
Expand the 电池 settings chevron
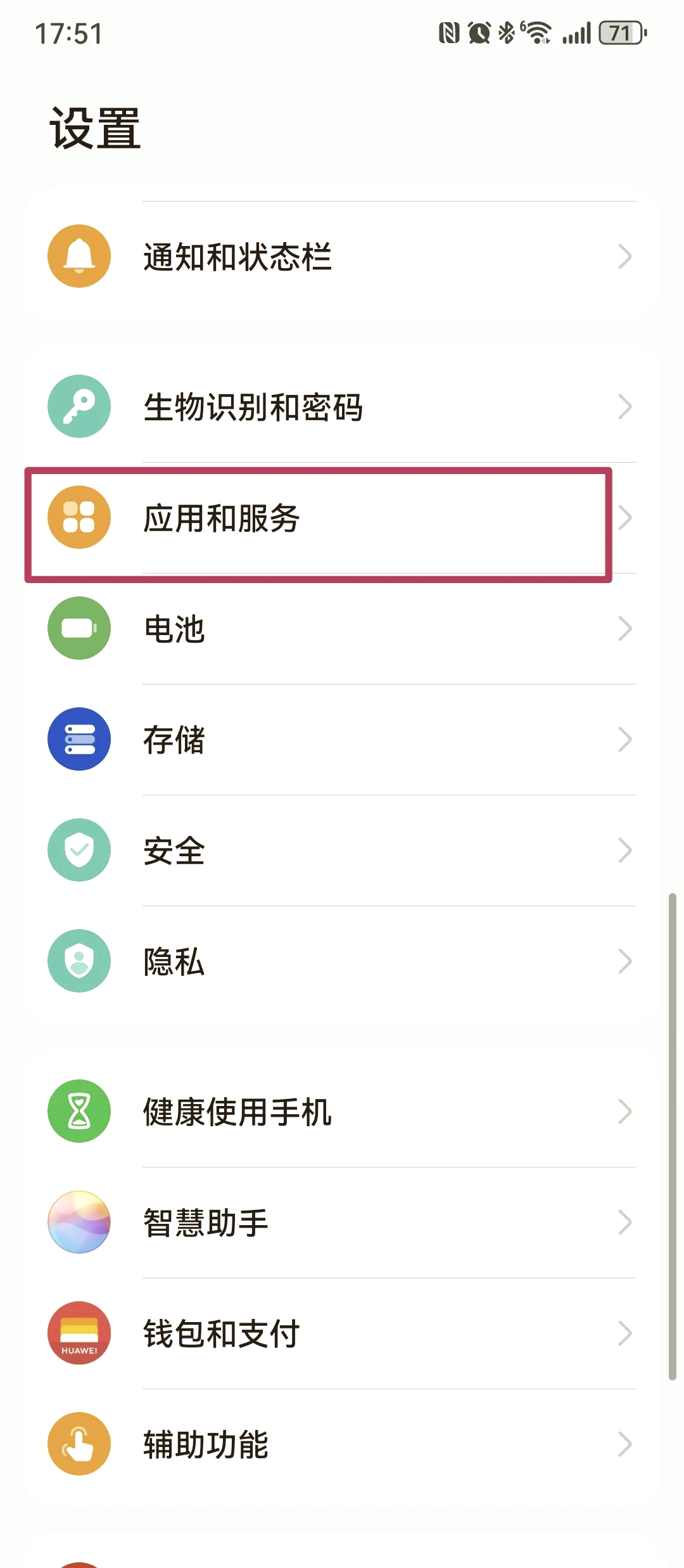click(x=626, y=628)
